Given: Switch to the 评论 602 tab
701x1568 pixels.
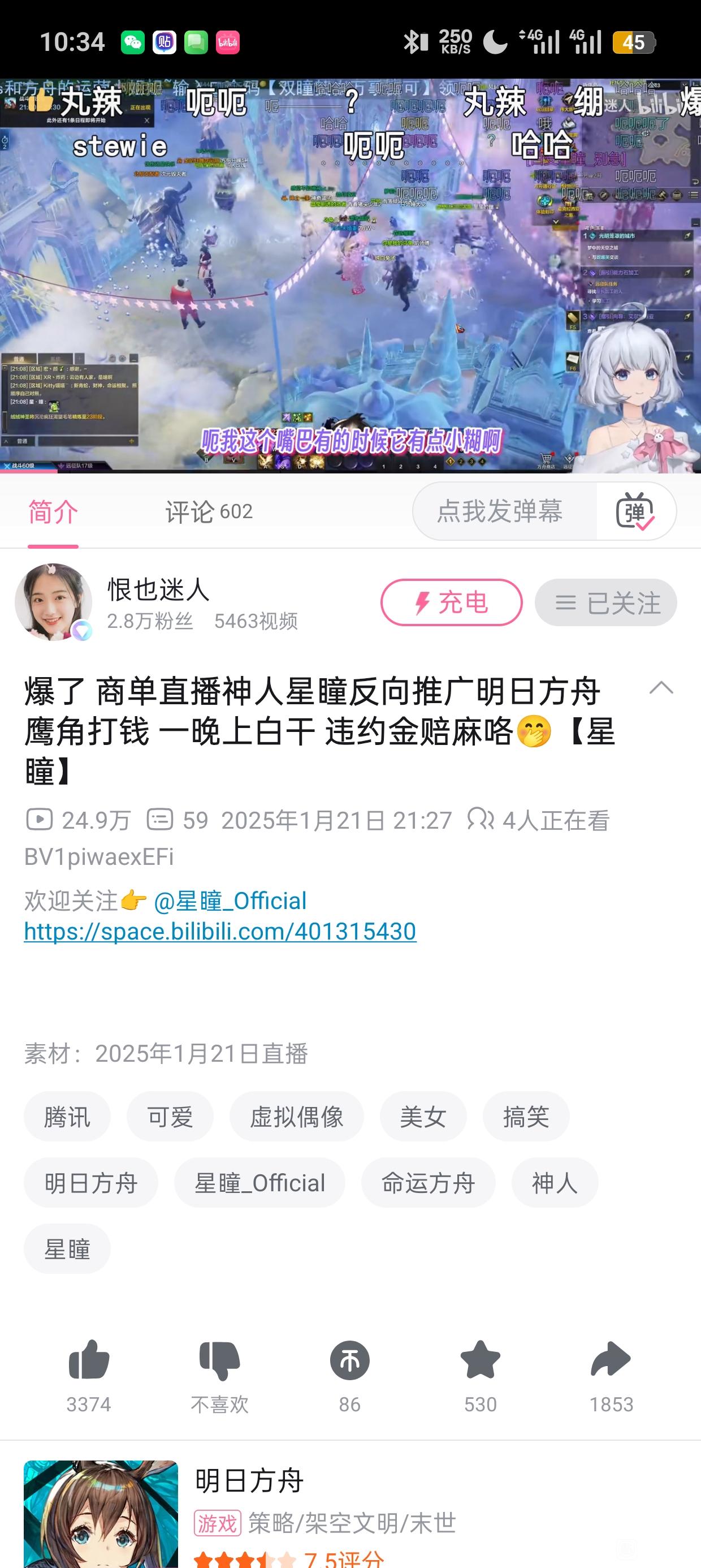Looking at the screenshot, I should click(209, 511).
